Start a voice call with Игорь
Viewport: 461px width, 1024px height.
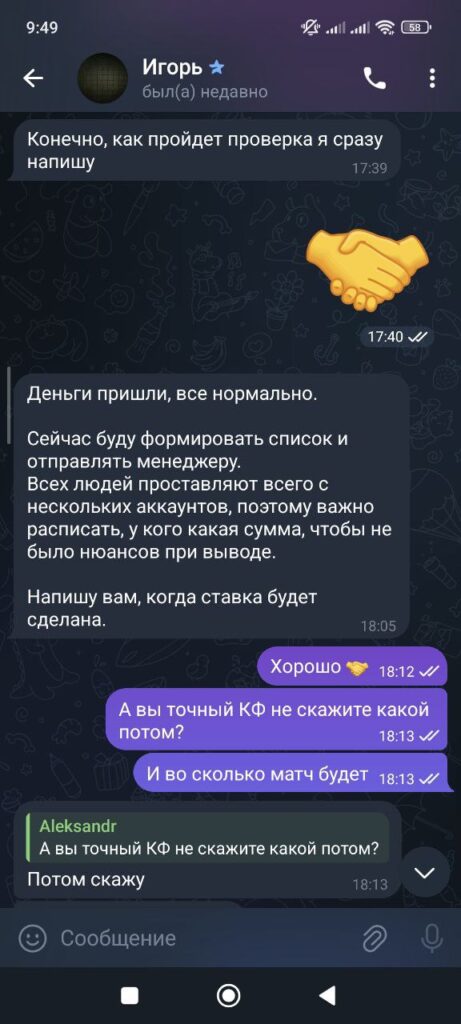(x=374, y=79)
